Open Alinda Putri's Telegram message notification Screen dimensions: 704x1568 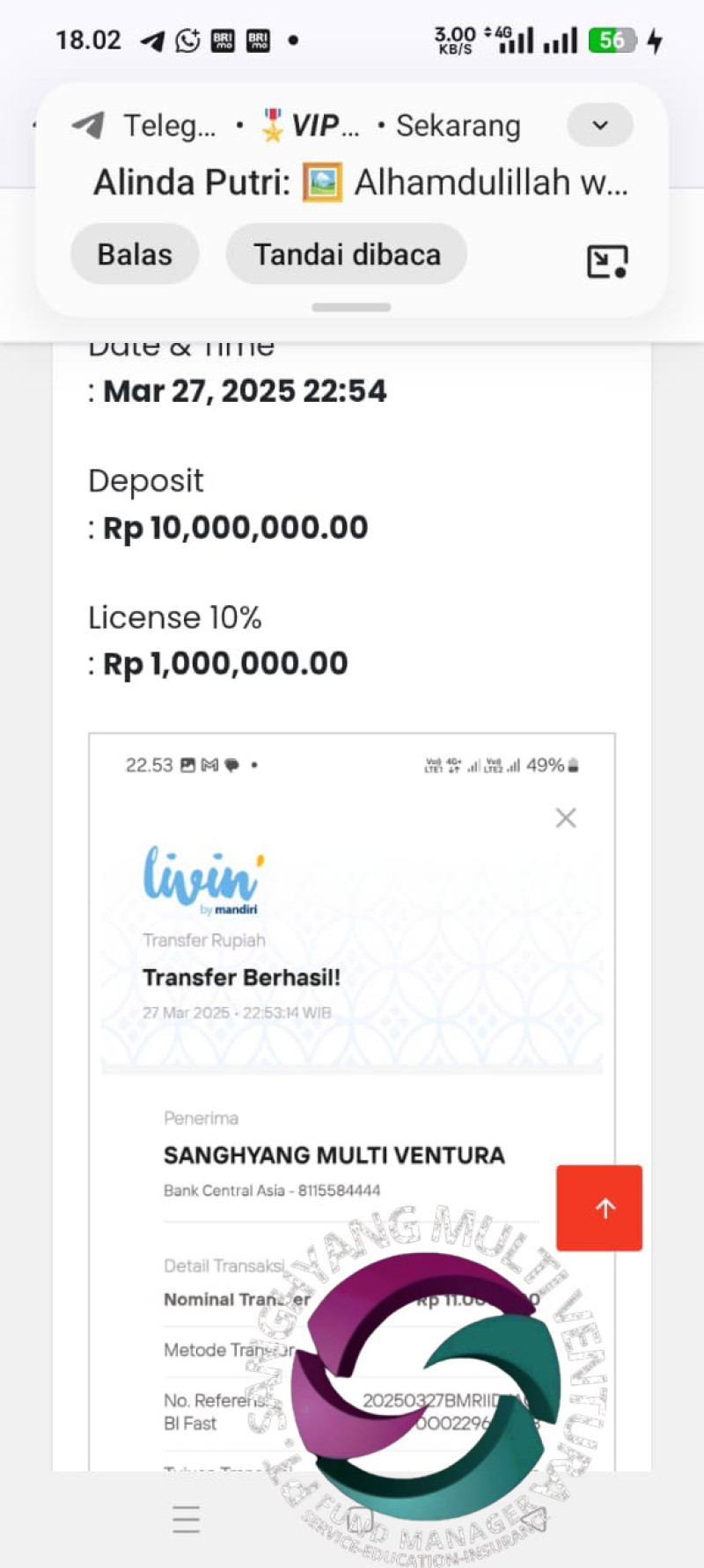359,183
